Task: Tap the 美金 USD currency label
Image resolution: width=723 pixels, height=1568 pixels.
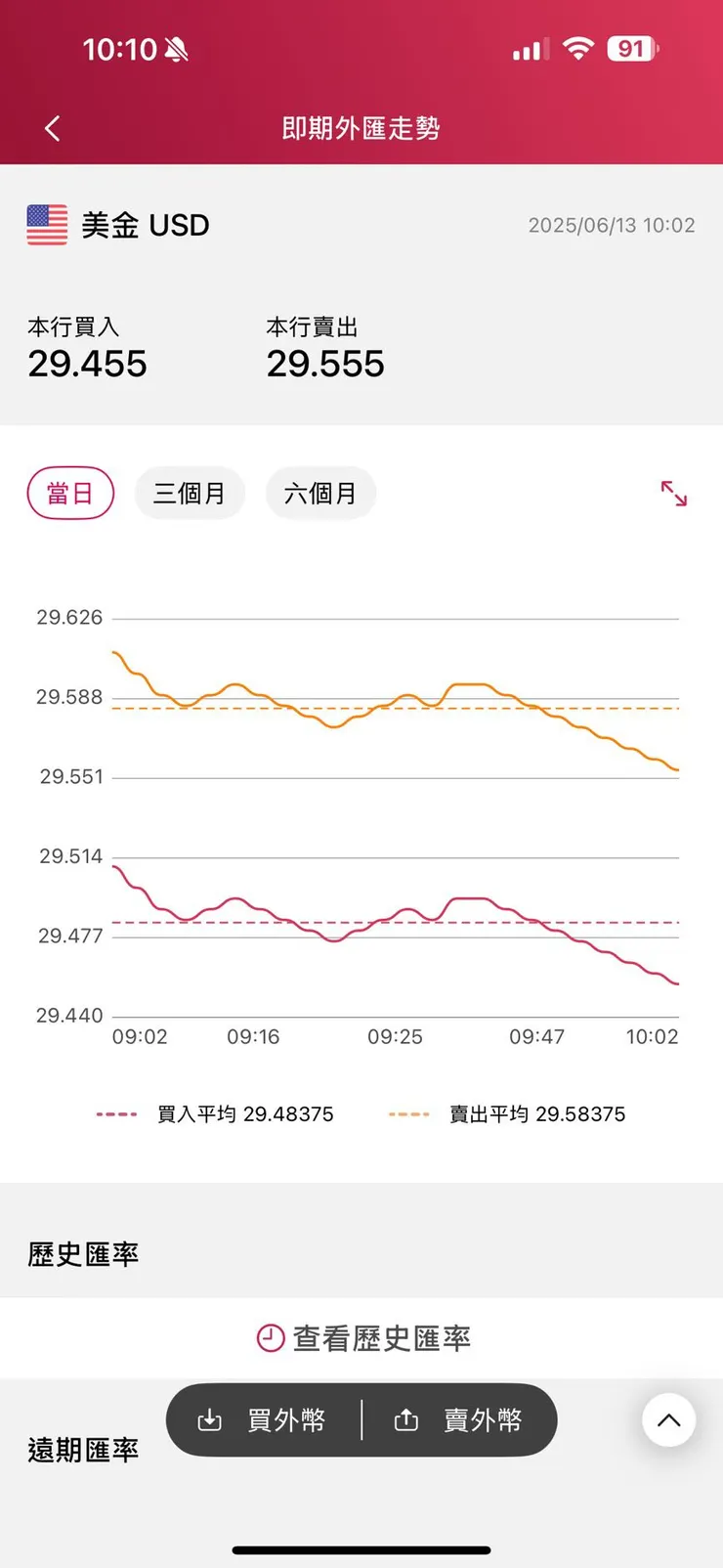Action: click(145, 225)
